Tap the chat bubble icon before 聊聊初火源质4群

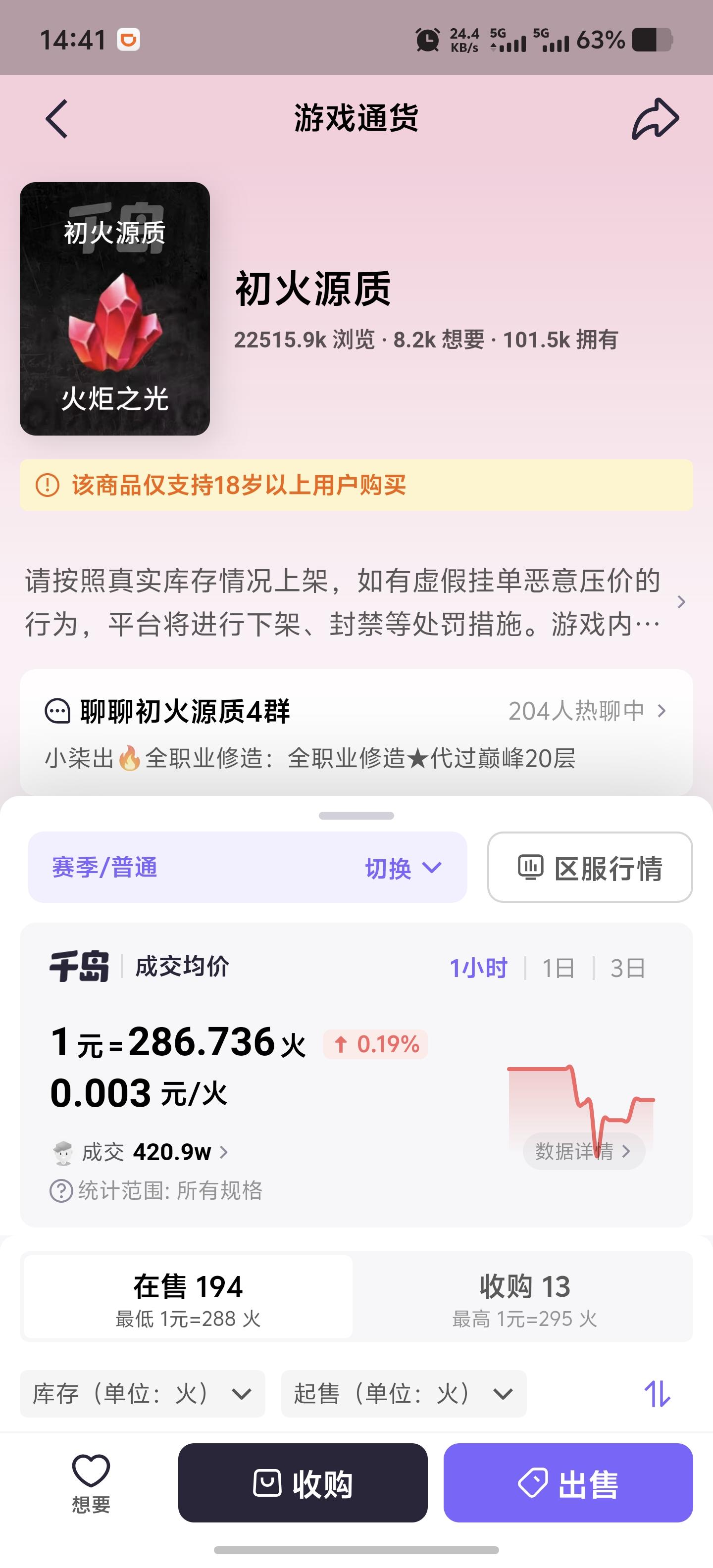pyautogui.click(x=58, y=710)
